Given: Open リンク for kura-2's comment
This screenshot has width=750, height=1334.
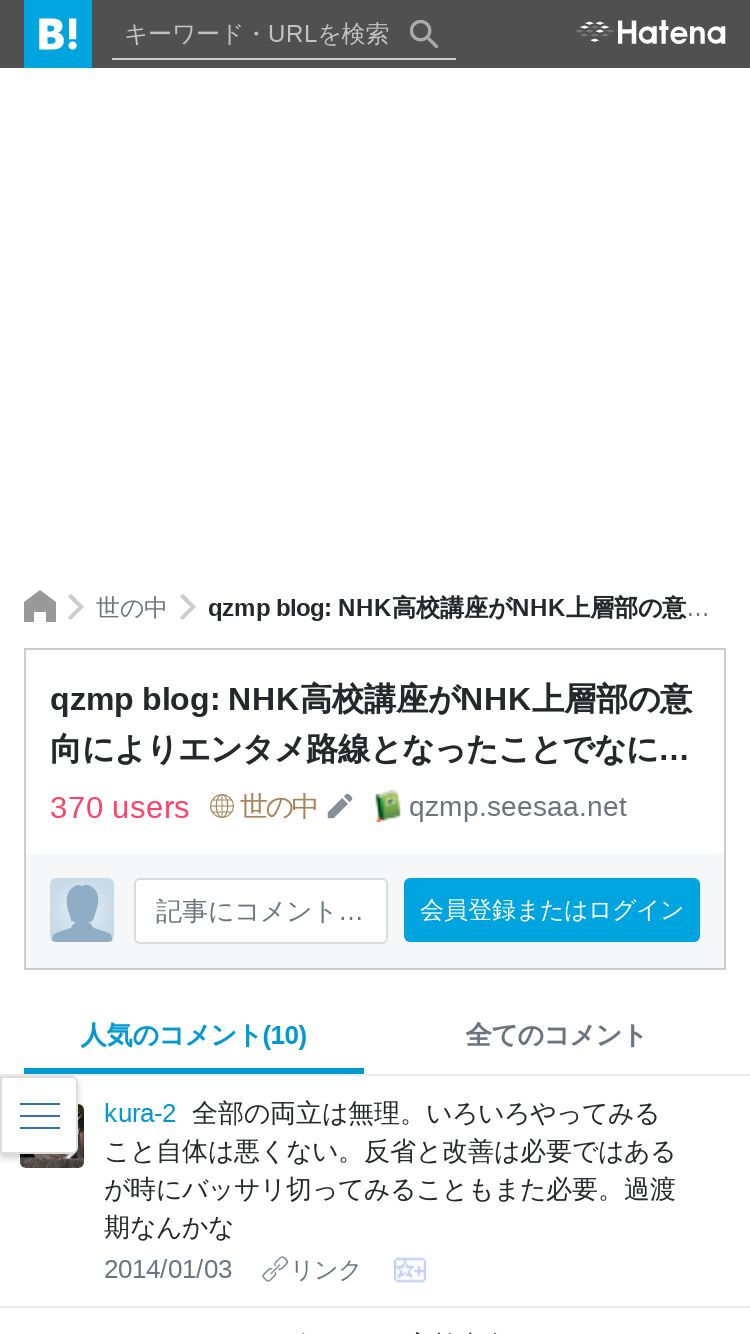Looking at the screenshot, I should (x=312, y=1270).
